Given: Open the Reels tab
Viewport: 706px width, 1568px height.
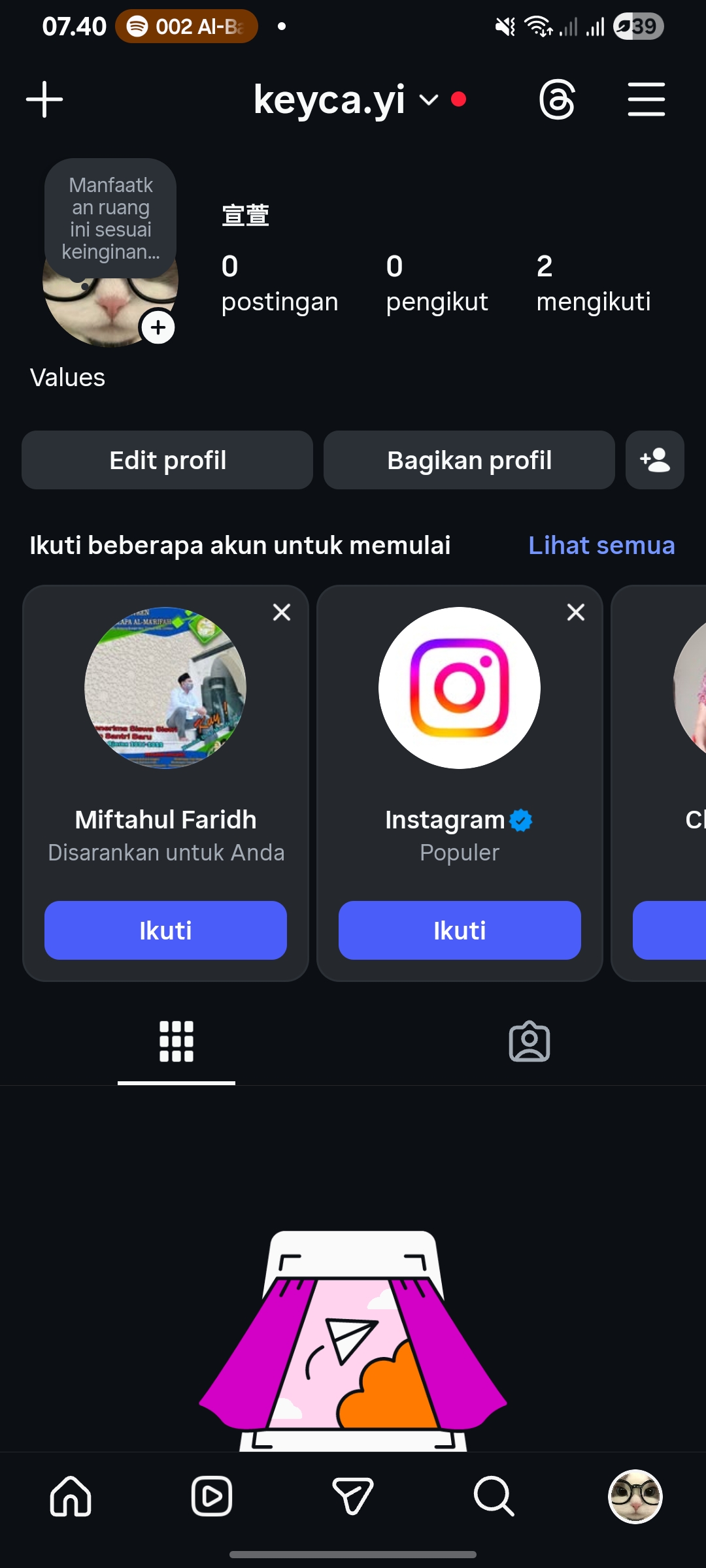Looking at the screenshot, I should click(x=212, y=1496).
